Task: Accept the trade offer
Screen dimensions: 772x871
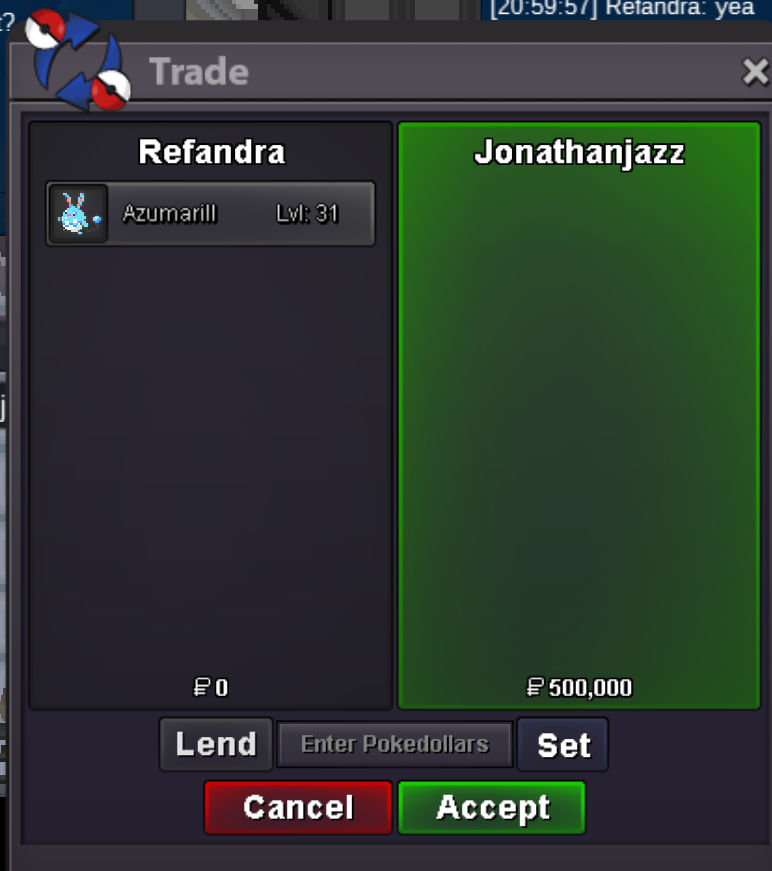Action: point(492,807)
